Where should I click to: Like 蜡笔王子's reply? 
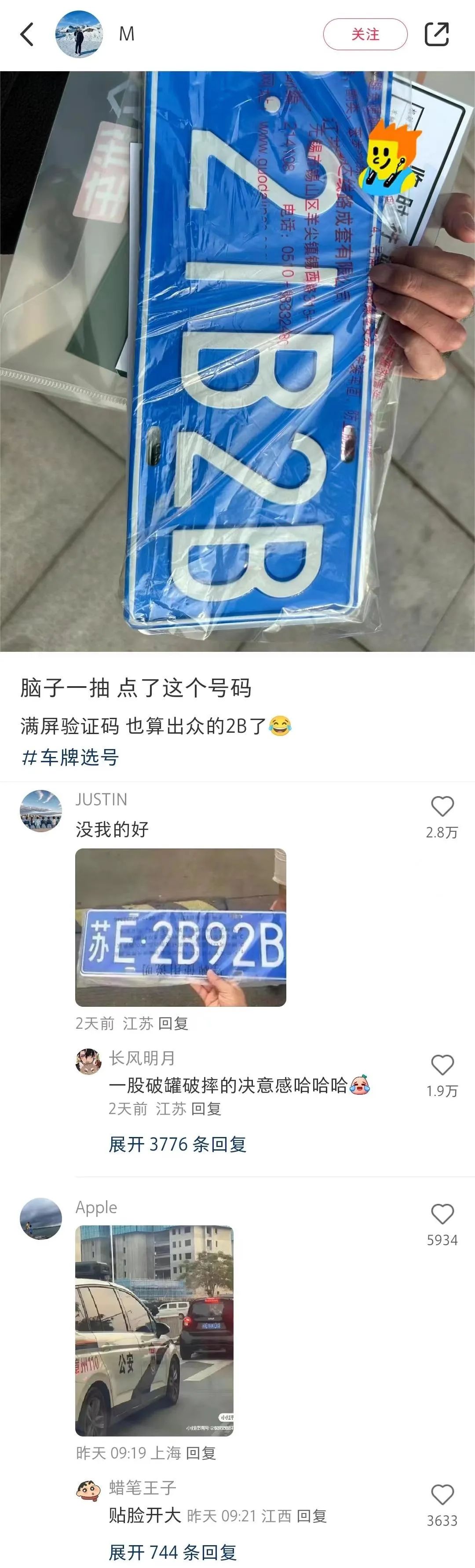[442, 1495]
